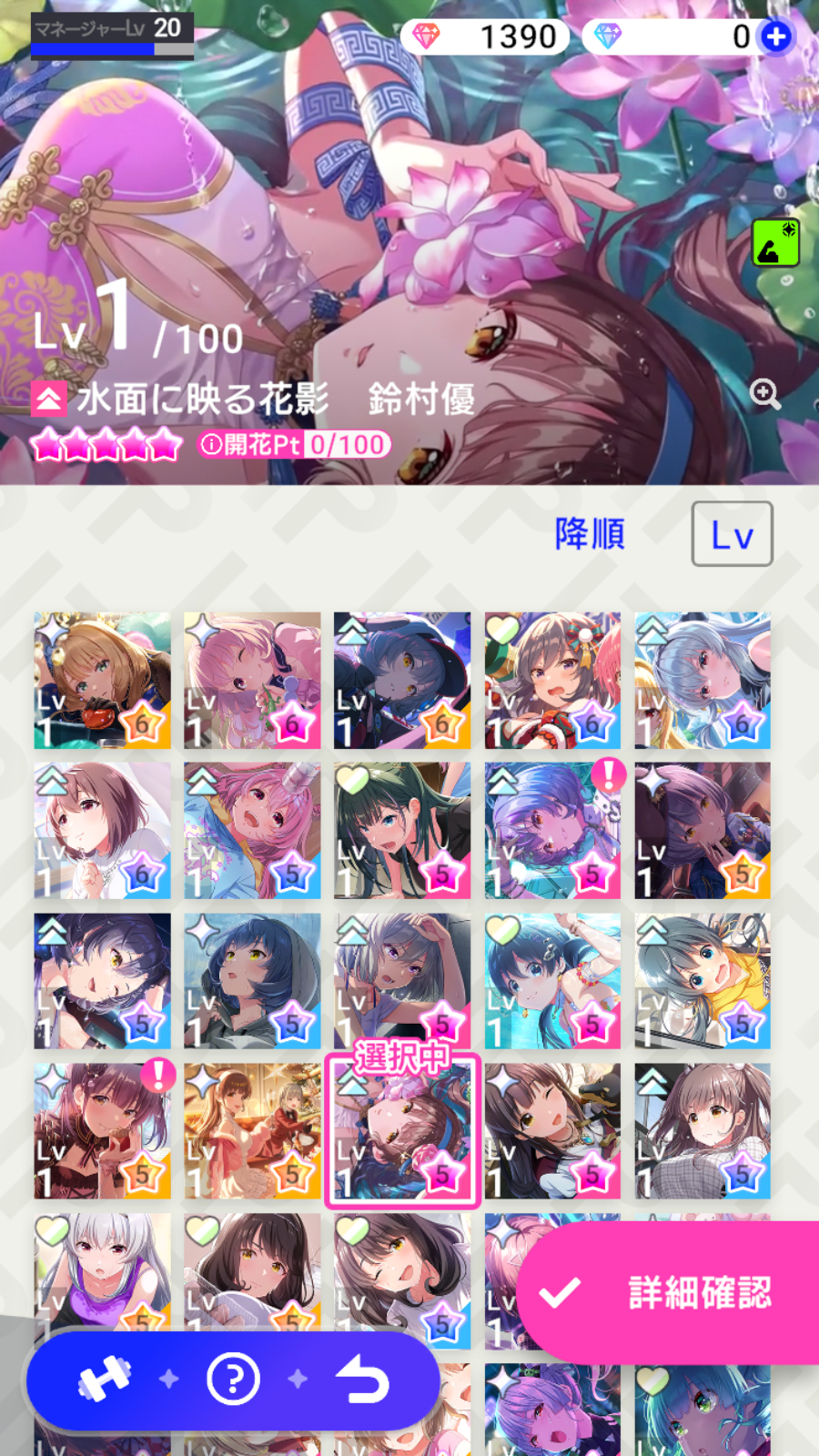The width and height of the screenshot is (819, 1456).
Task: Tap the green muscle skill icon
Action: (775, 243)
